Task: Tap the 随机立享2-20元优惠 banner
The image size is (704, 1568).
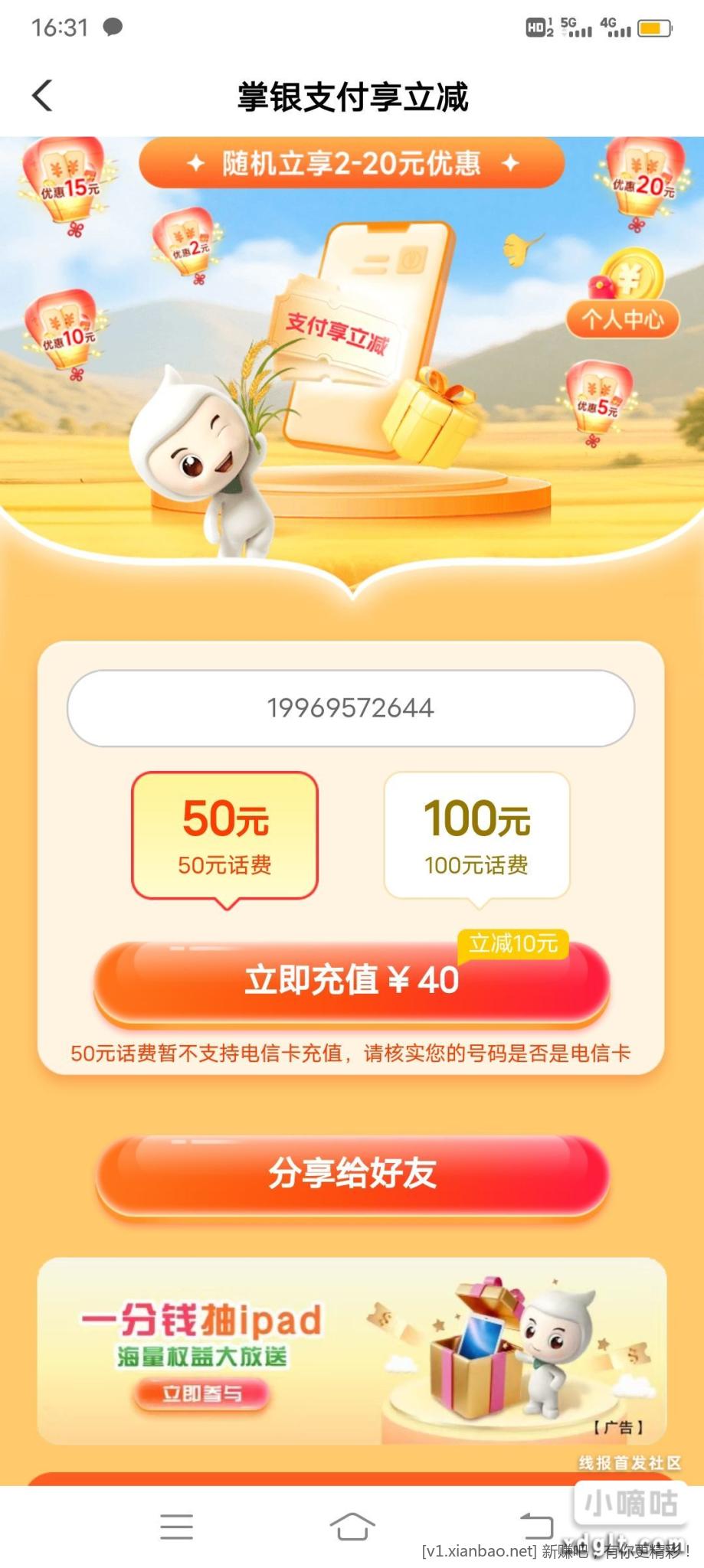Action: click(x=352, y=163)
